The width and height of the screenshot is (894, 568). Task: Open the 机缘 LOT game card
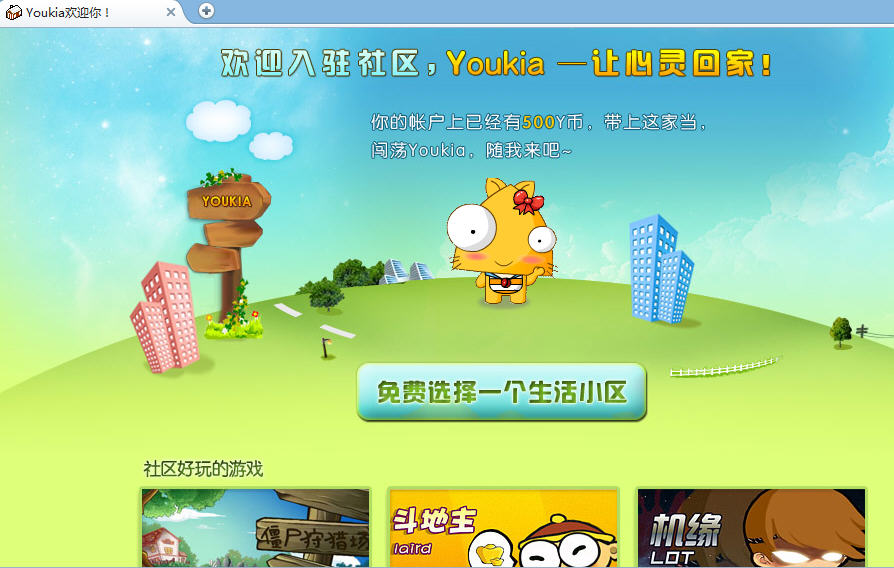[751, 528]
